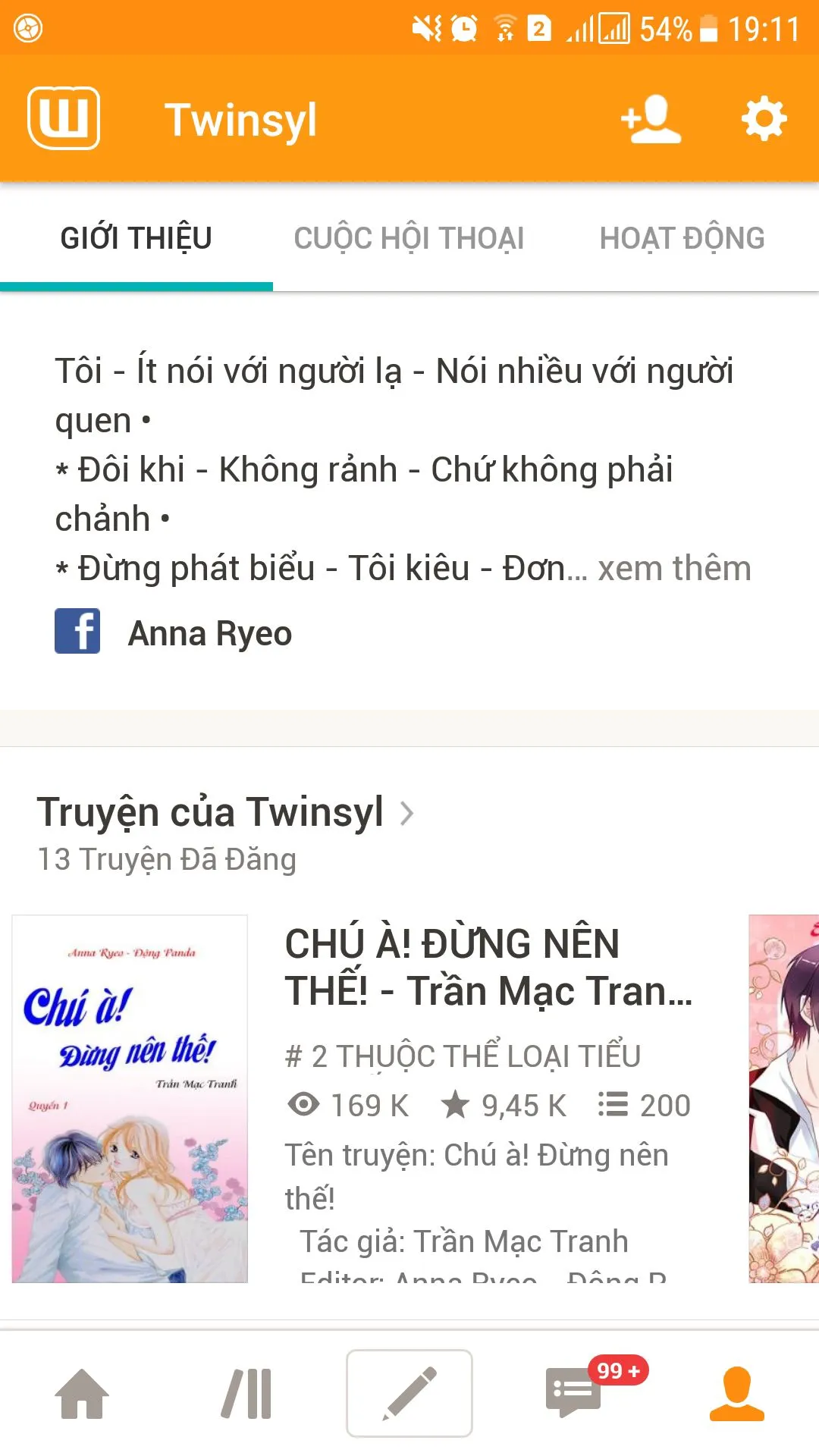Tap the pencil write button

coord(409,1394)
